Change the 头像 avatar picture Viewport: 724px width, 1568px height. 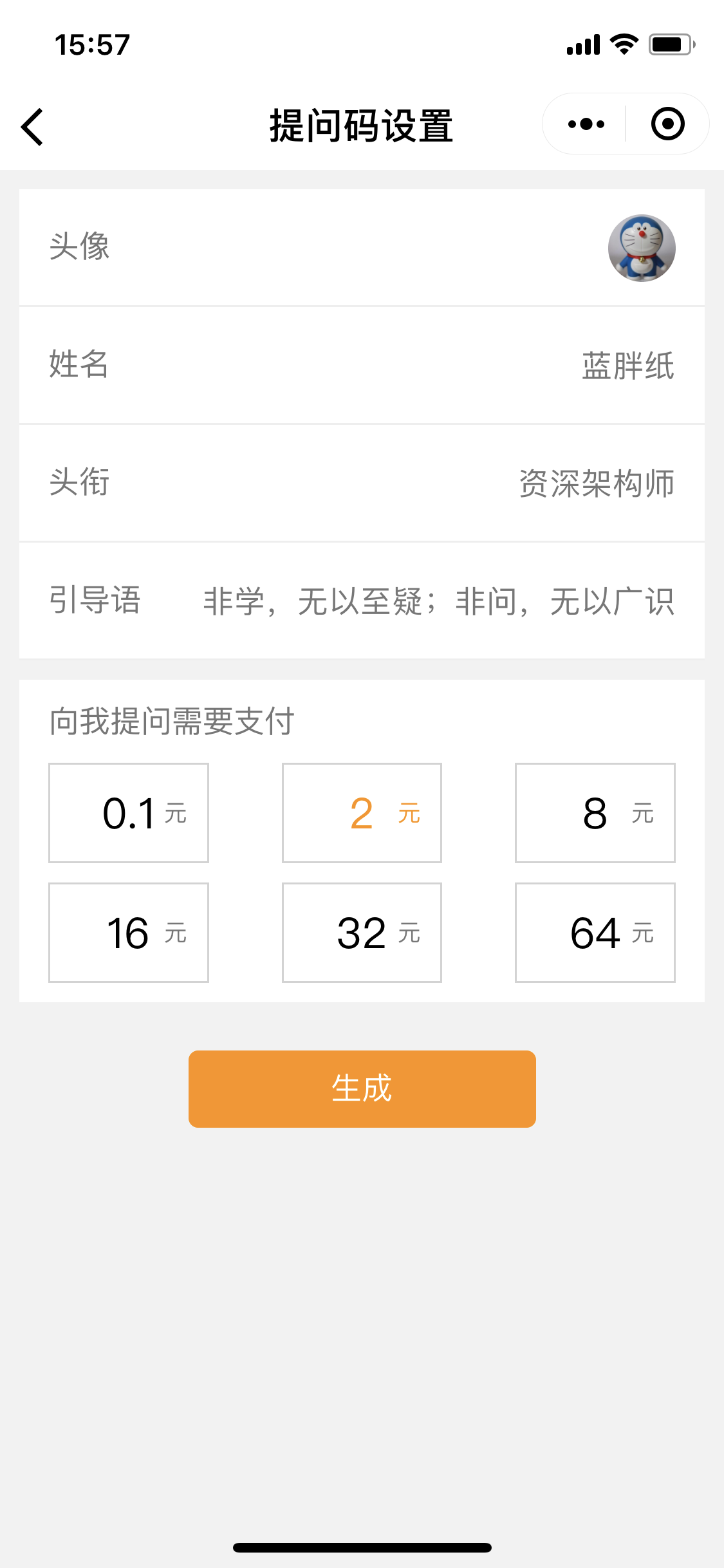[641, 248]
